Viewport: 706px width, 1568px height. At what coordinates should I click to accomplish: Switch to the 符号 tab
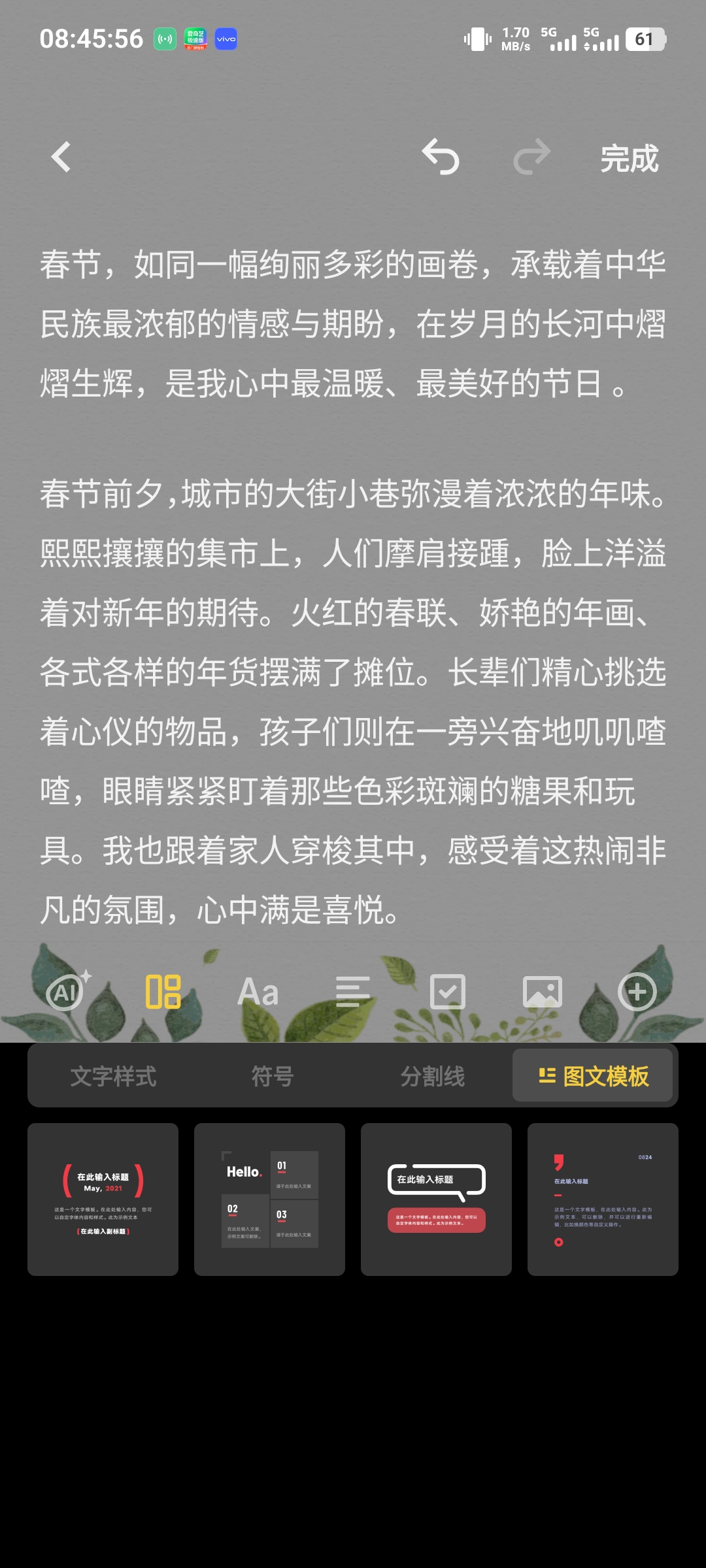(273, 1076)
